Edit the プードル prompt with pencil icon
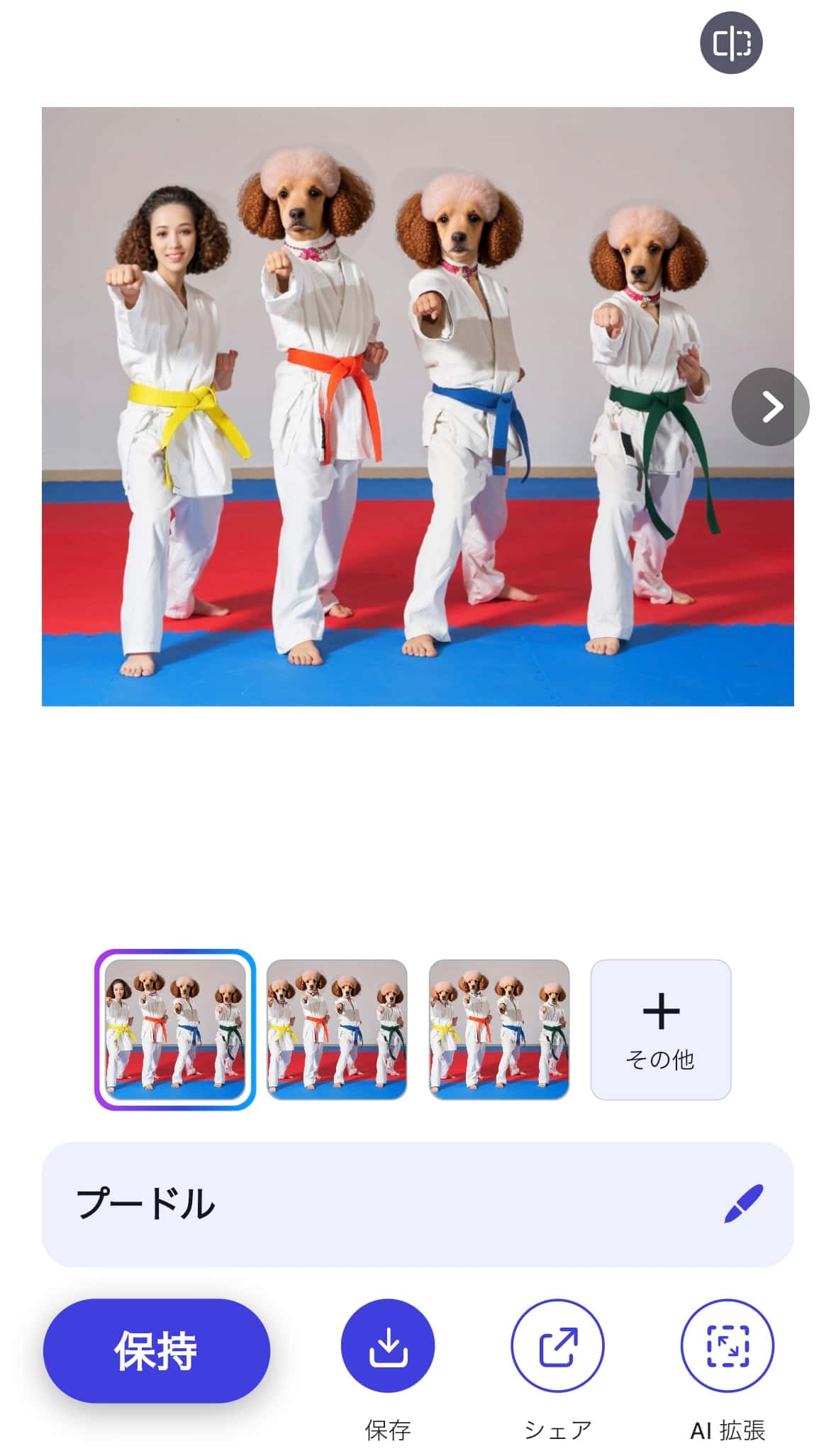 743,1204
